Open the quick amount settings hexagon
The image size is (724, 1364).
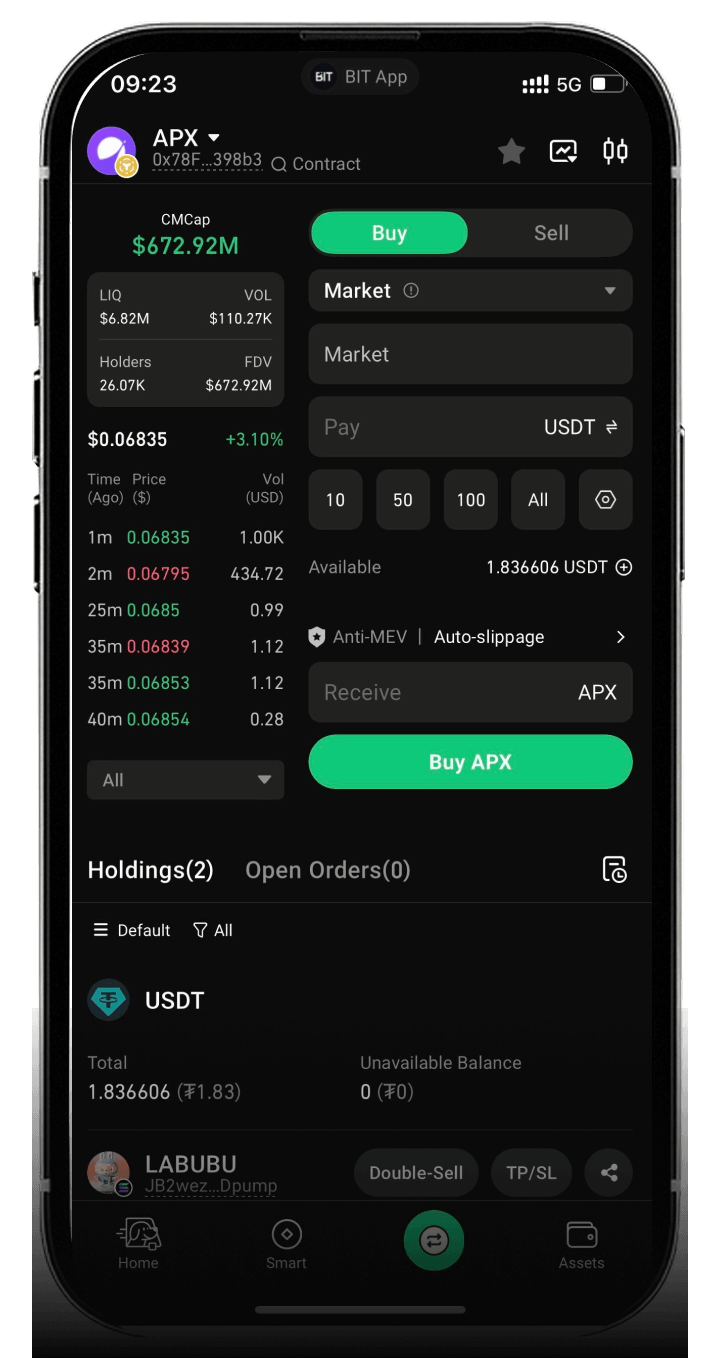605,500
